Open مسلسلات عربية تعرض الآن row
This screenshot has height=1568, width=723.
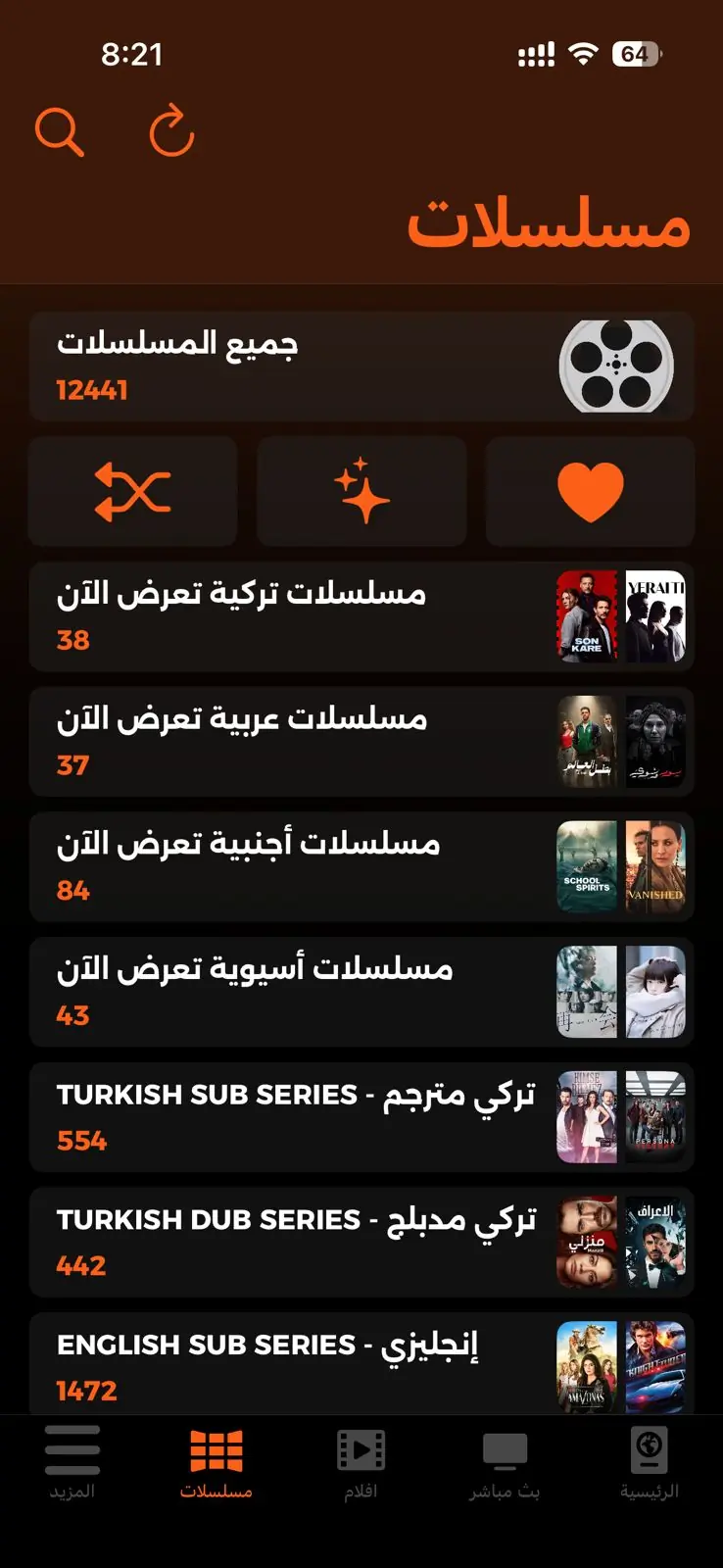click(x=361, y=741)
